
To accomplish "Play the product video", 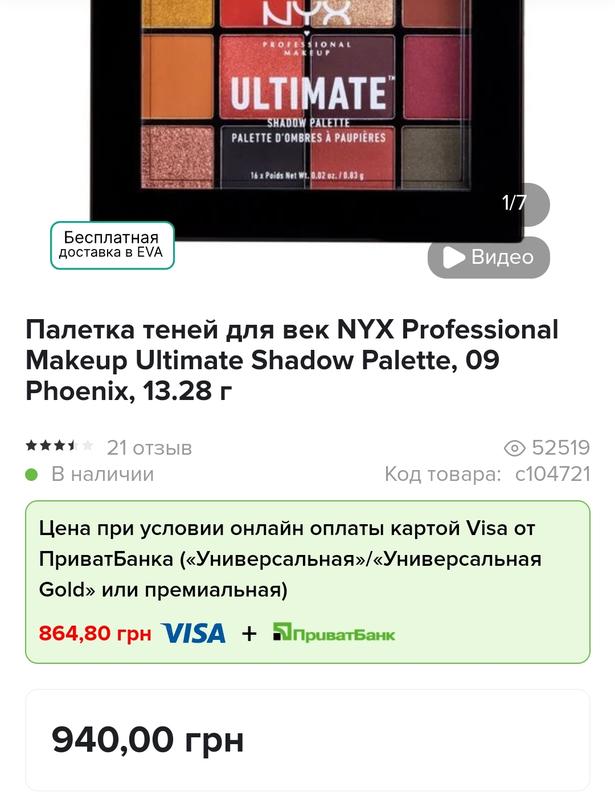I will 488,257.
